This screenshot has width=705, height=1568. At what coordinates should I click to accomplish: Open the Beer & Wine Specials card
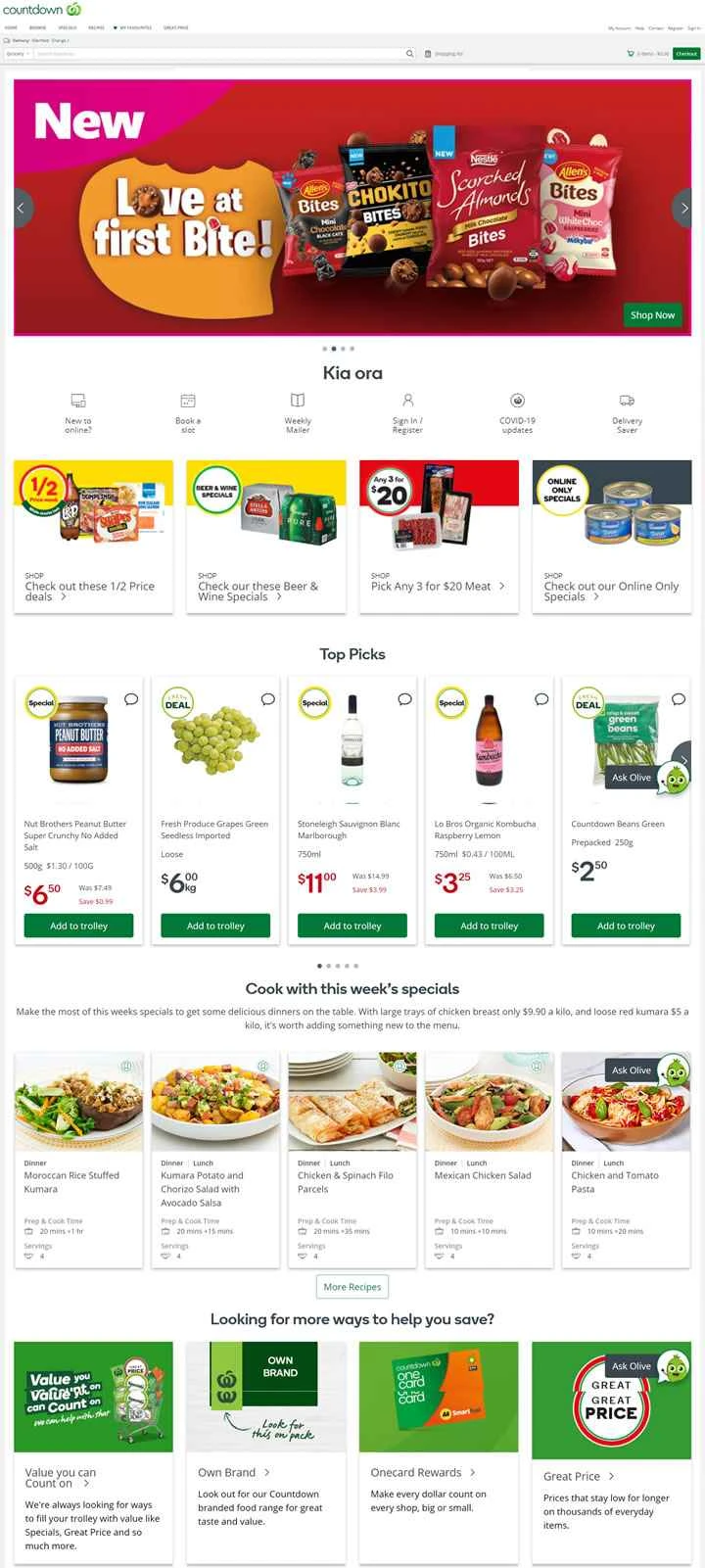click(265, 536)
